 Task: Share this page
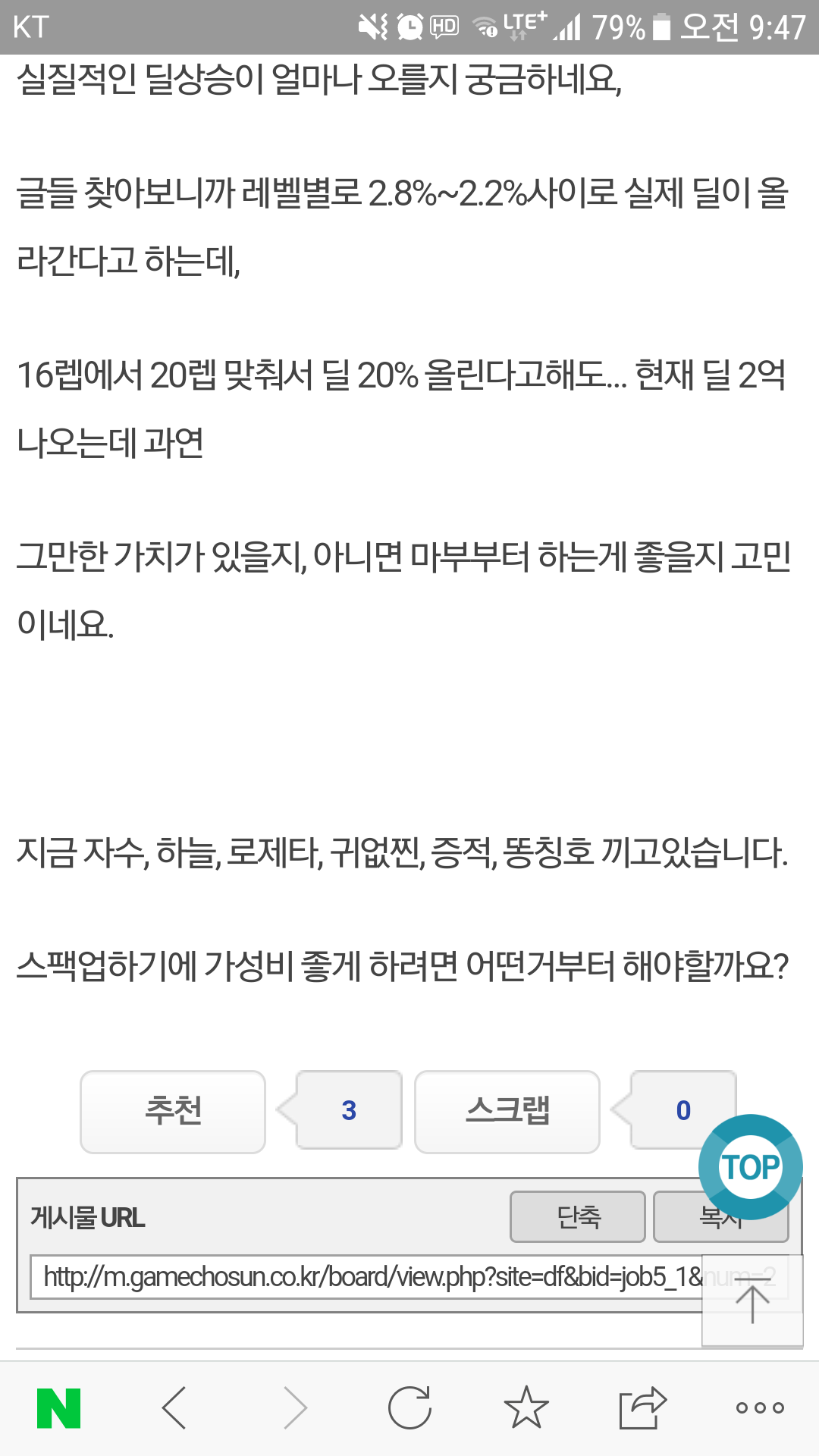tap(642, 1408)
